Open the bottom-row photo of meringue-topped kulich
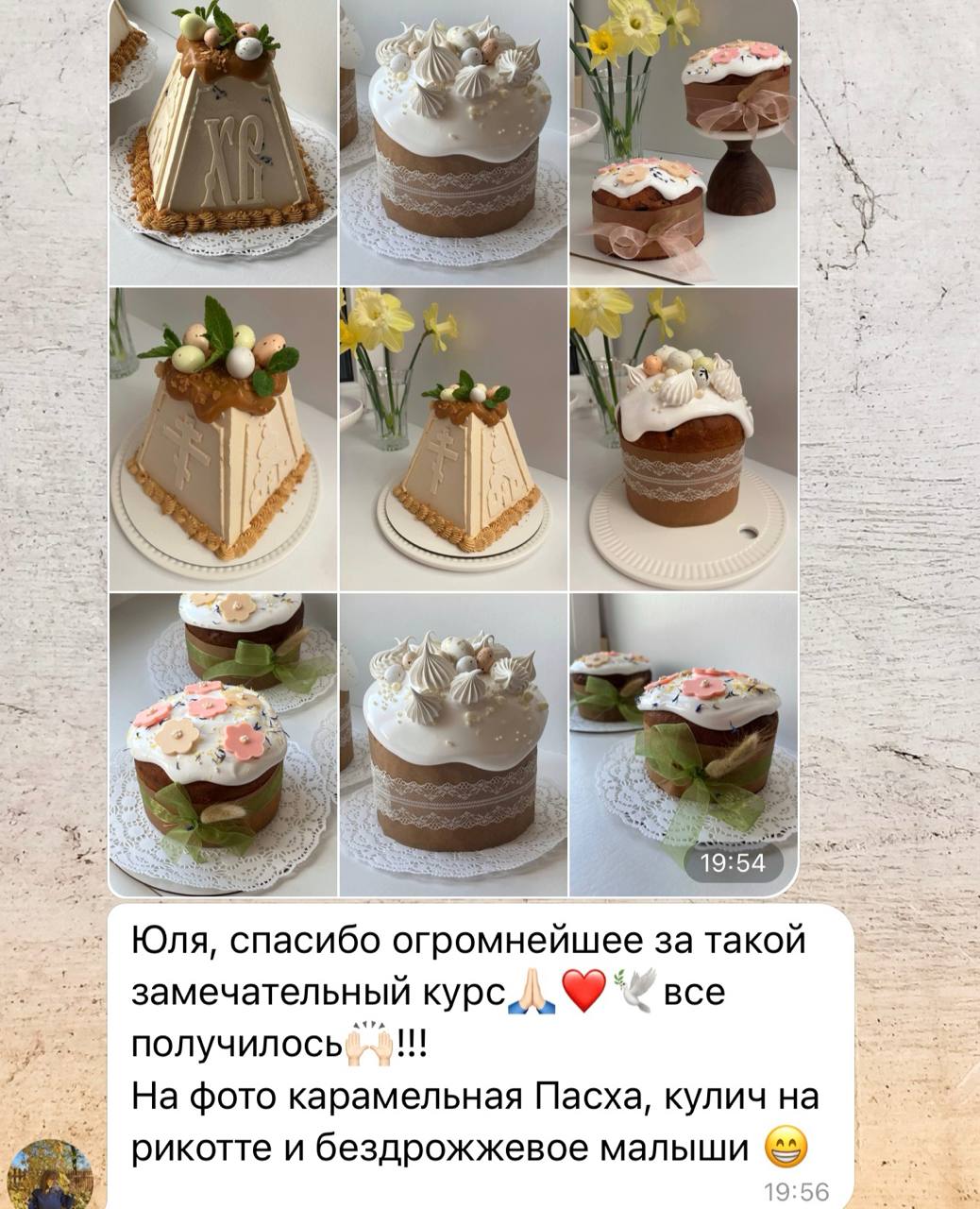Viewport: 980px width, 1209px height. coord(453,744)
